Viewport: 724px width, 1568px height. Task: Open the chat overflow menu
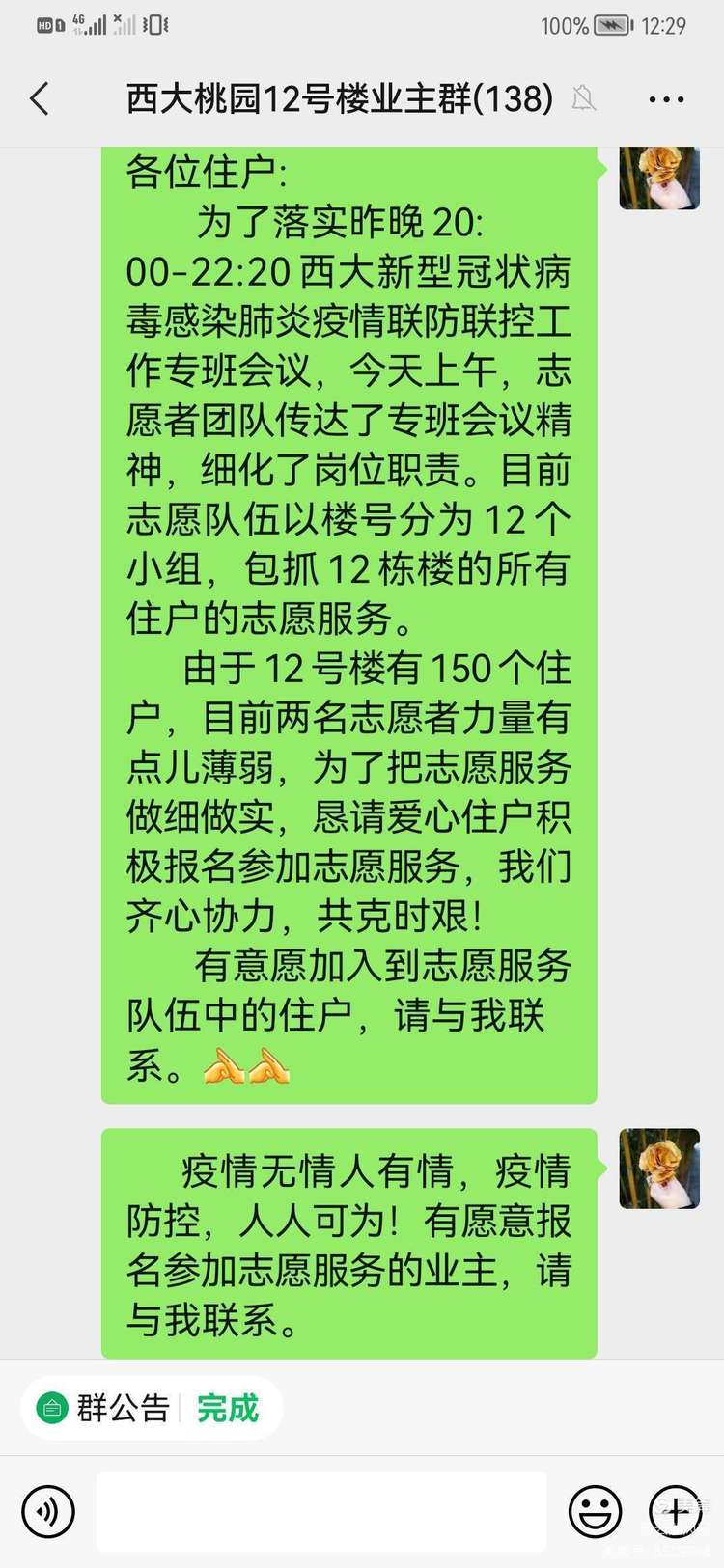pyautogui.click(x=666, y=99)
